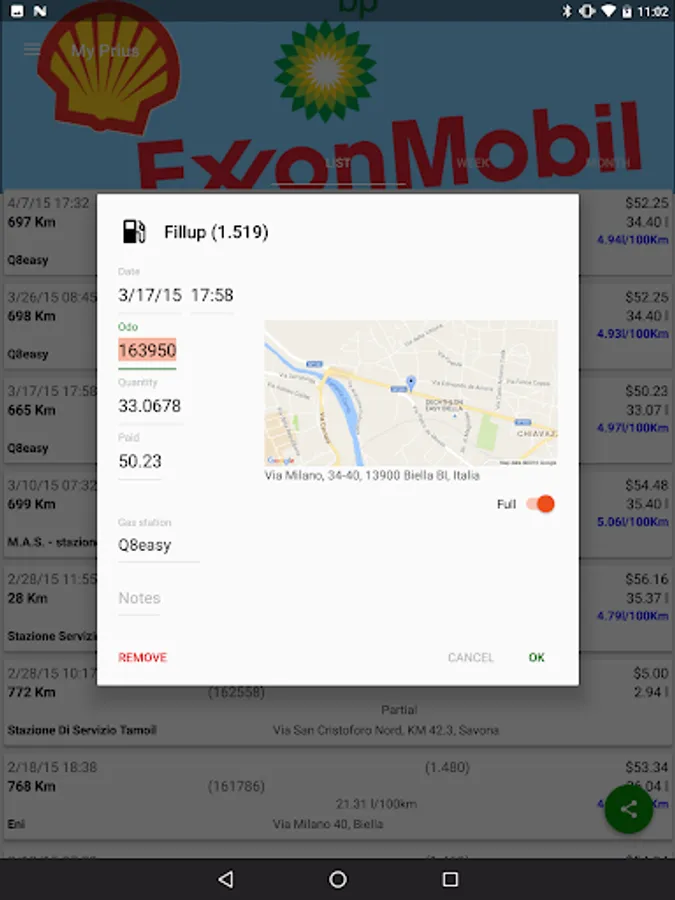
Task: Turn off the Full tank switch
Action: [540, 504]
